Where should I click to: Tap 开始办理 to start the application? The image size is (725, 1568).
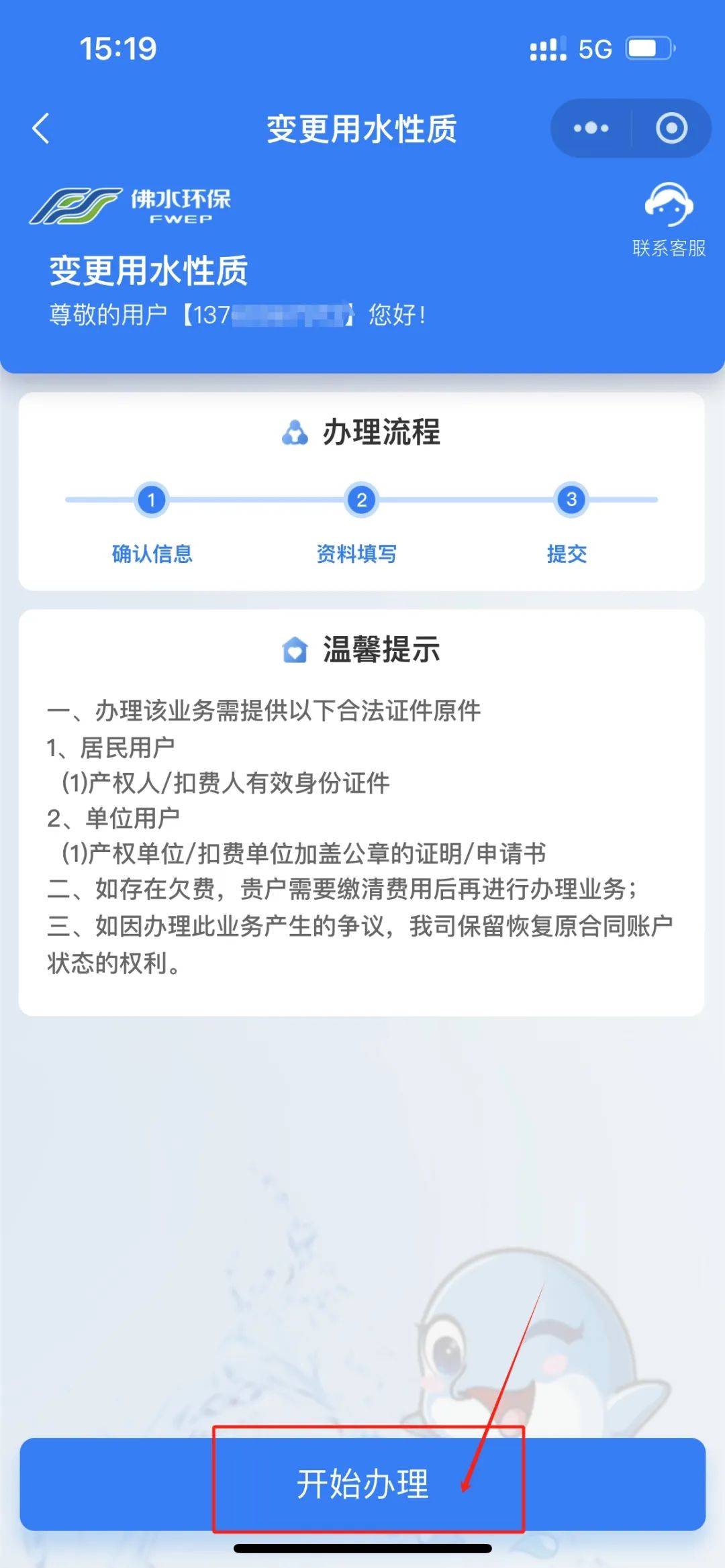362,1484
